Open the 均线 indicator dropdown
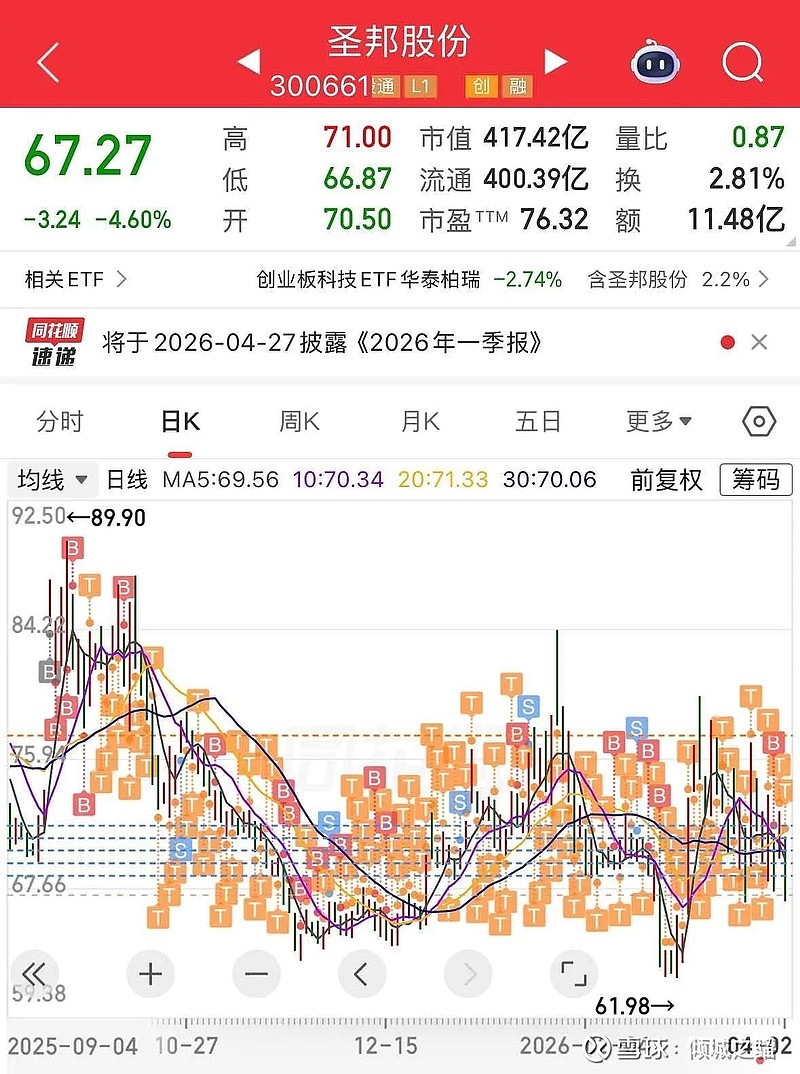 point(52,480)
